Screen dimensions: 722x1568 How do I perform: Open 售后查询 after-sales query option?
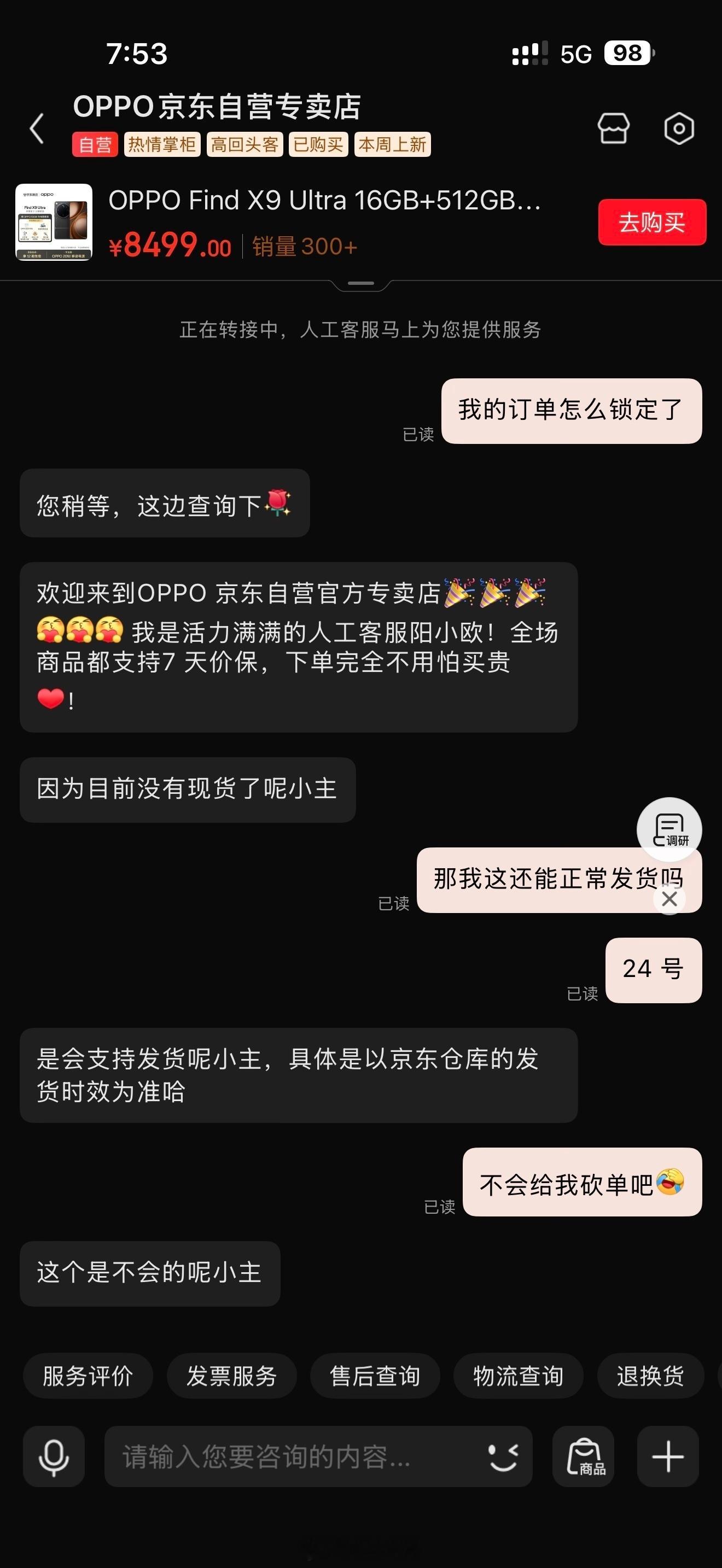[x=374, y=1376]
